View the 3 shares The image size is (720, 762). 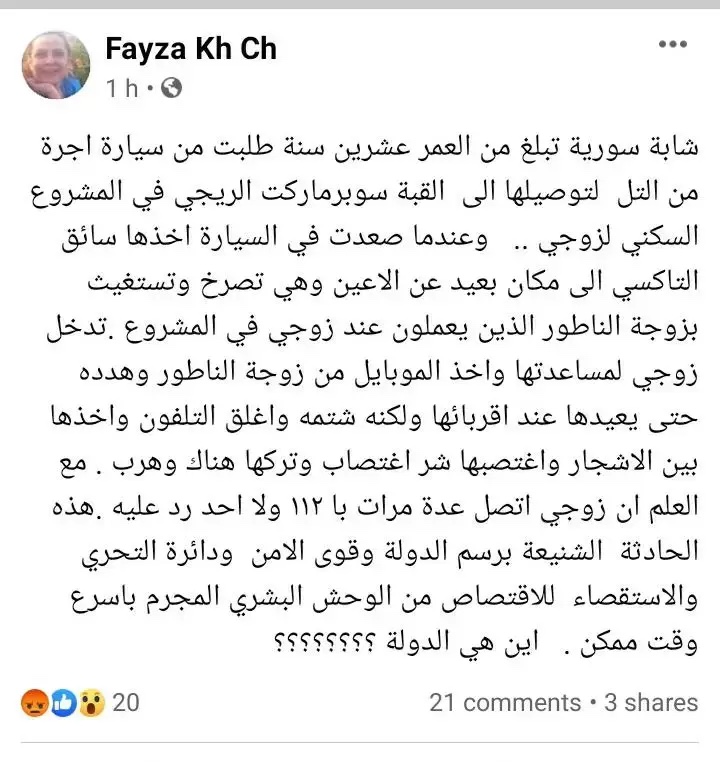coord(650,702)
